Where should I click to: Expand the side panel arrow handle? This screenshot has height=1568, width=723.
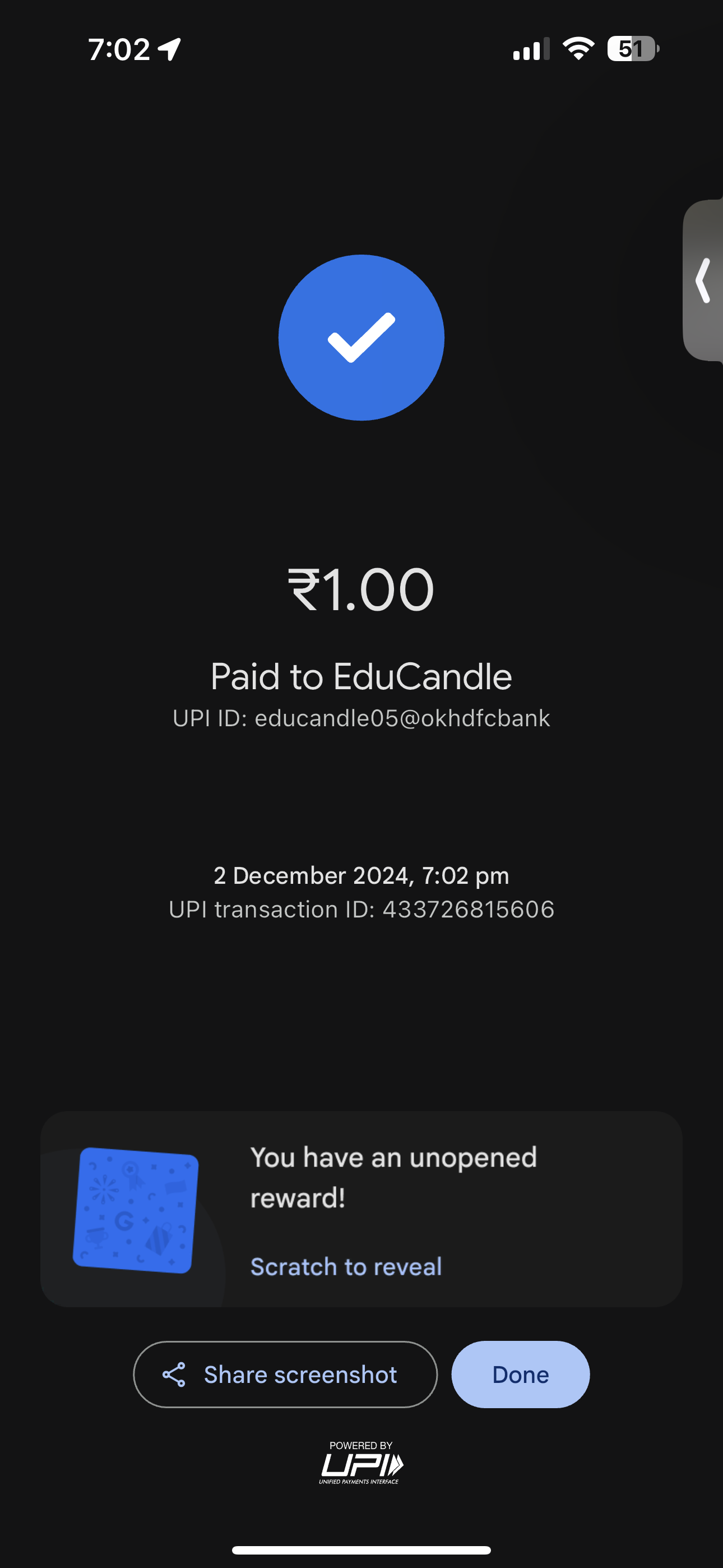click(703, 280)
